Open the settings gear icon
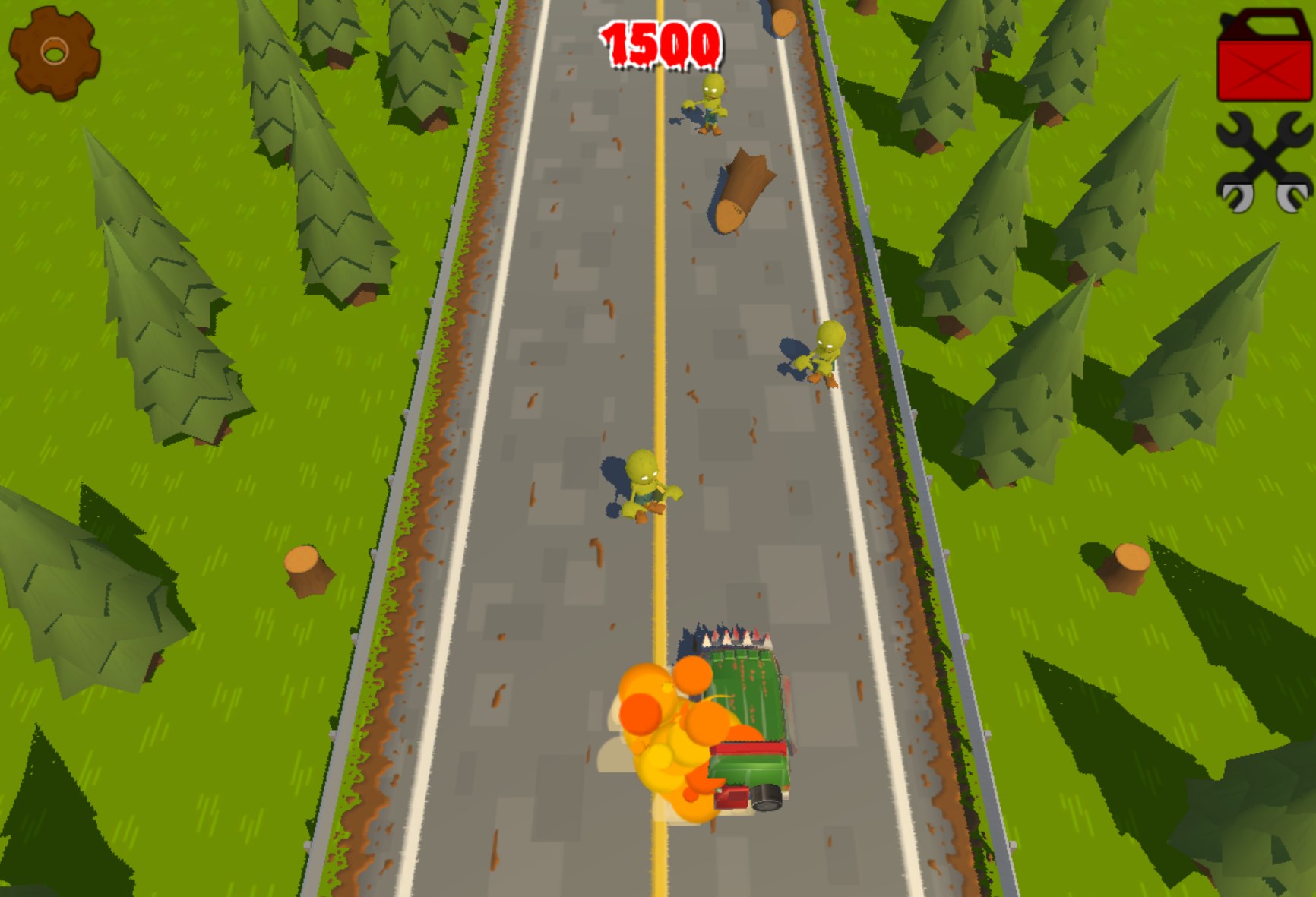The height and width of the screenshot is (897, 1316). [54, 52]
